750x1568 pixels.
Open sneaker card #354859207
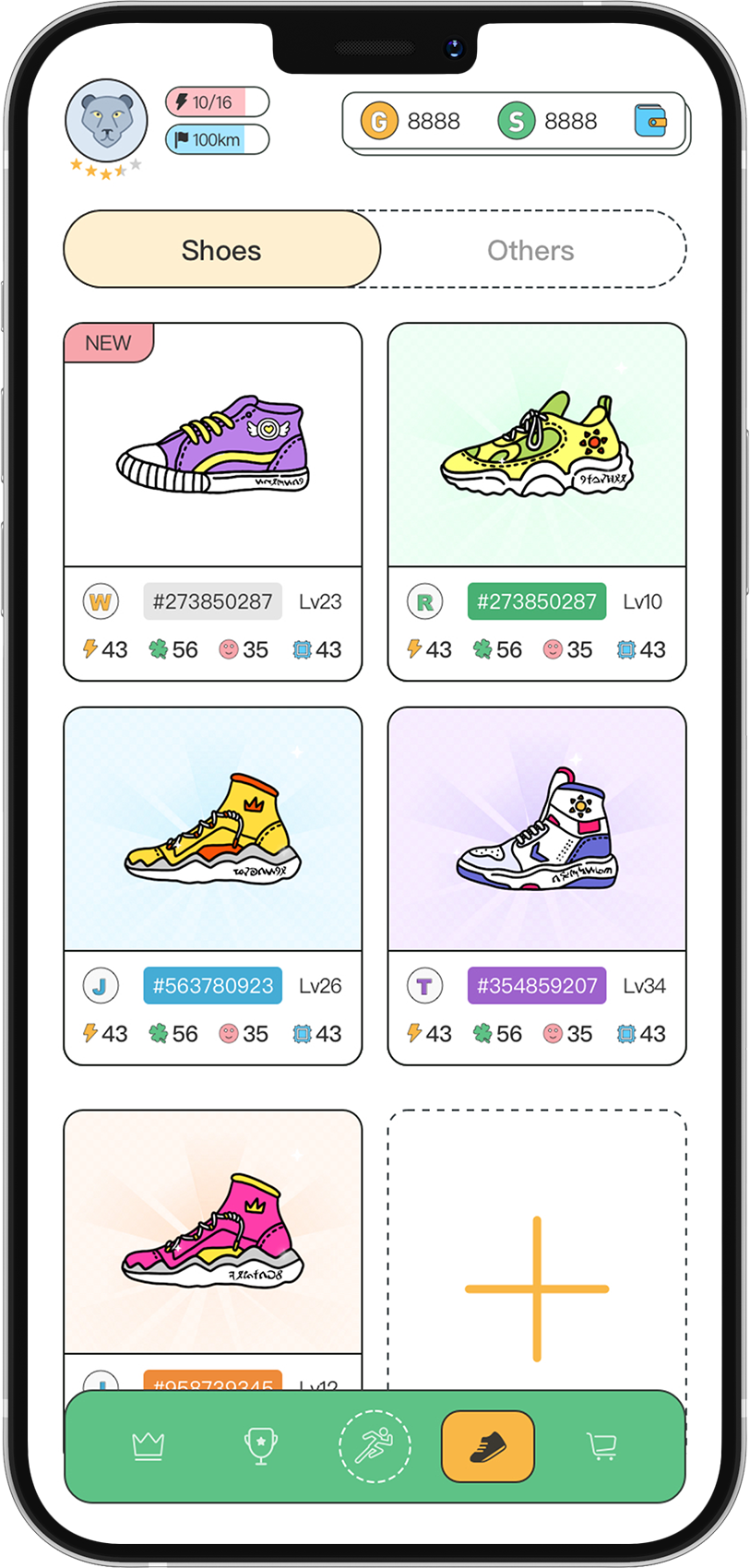[537, 886]
